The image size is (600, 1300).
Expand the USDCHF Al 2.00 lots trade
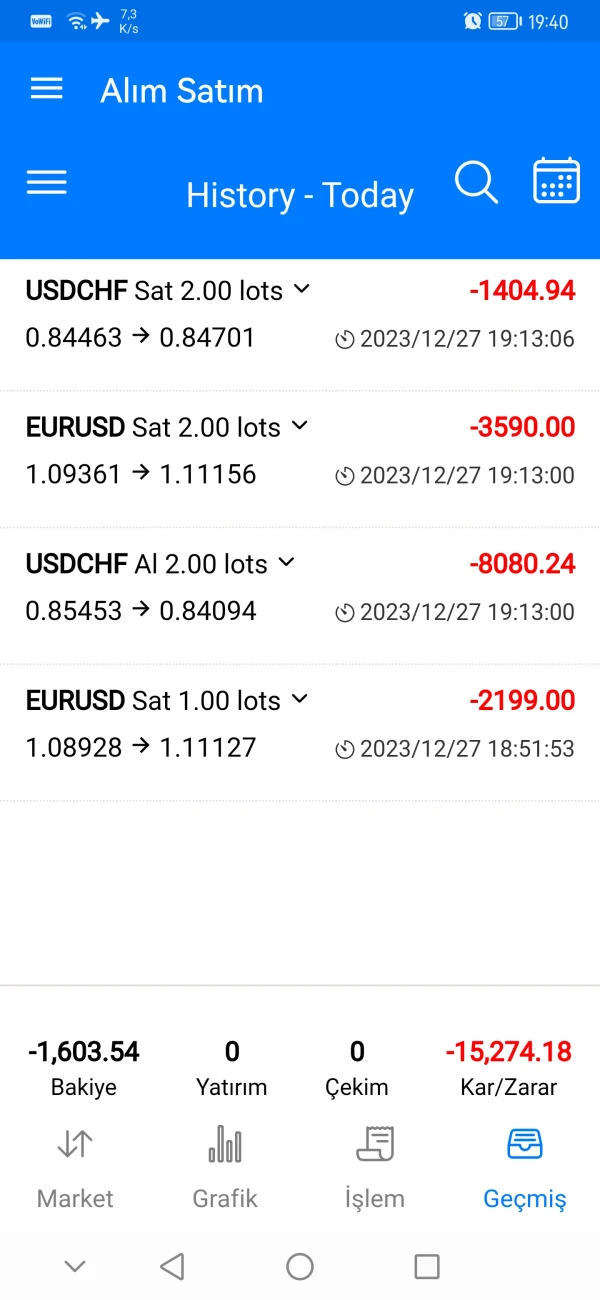pyautogui.click(x=286, y=563)
